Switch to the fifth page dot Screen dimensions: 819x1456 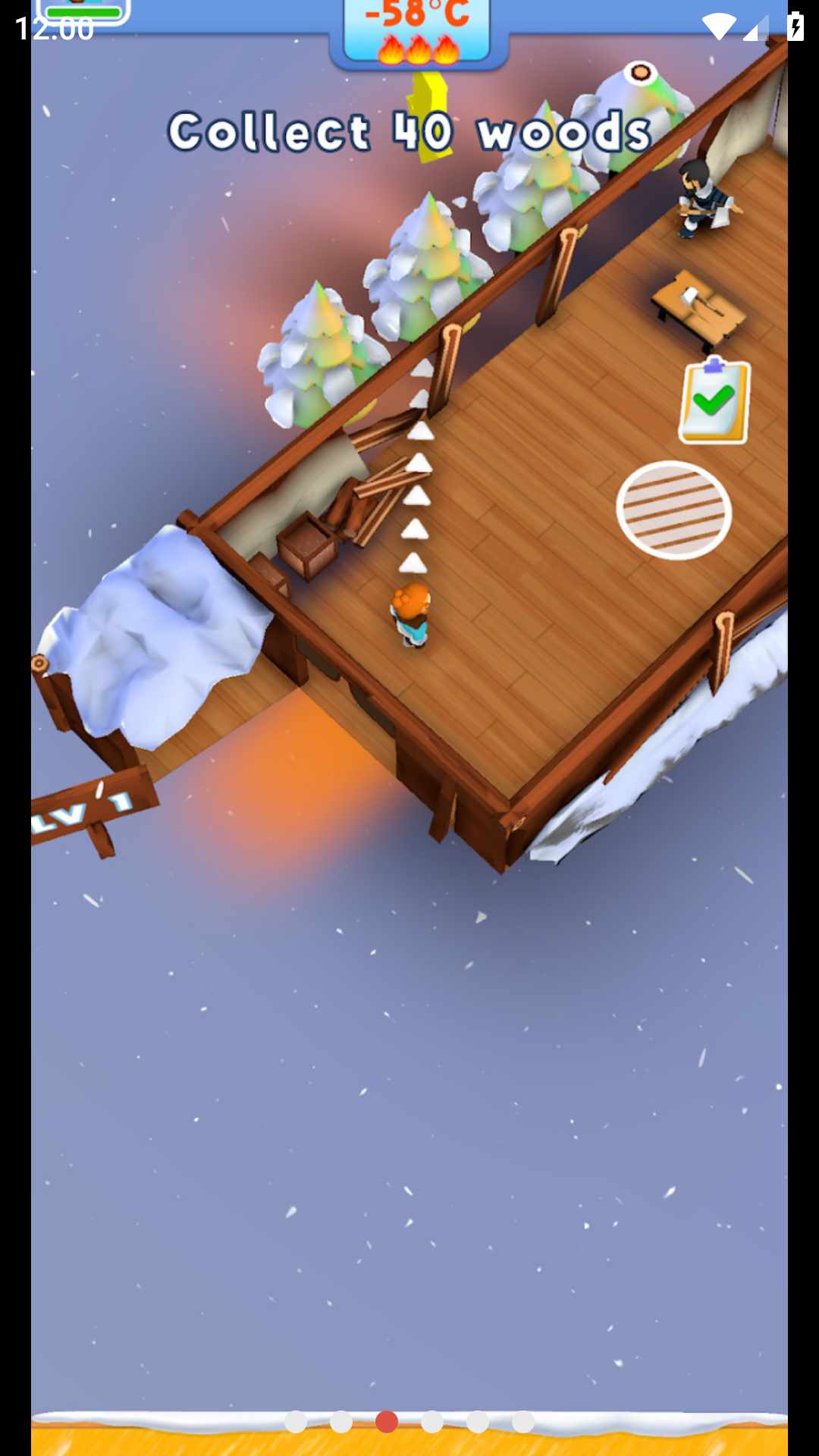pos(478,1422)
